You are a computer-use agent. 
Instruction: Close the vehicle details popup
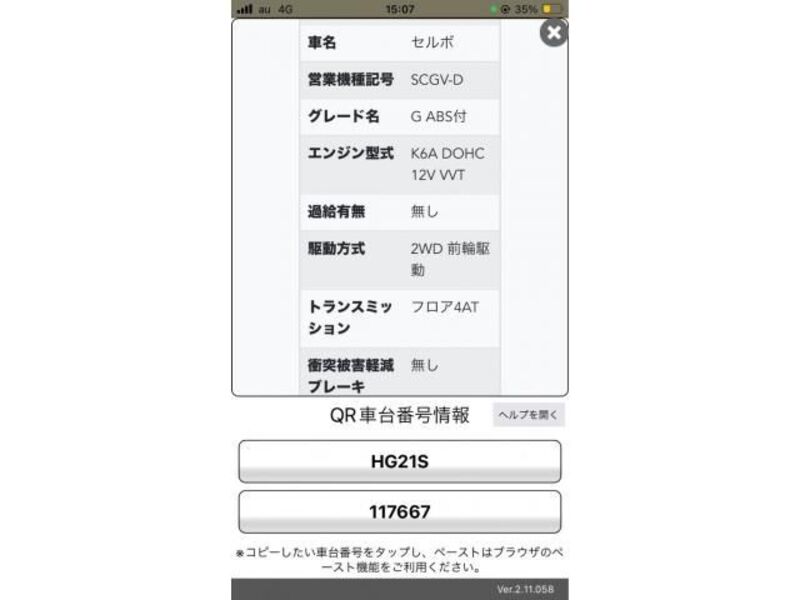coord(553,33)
